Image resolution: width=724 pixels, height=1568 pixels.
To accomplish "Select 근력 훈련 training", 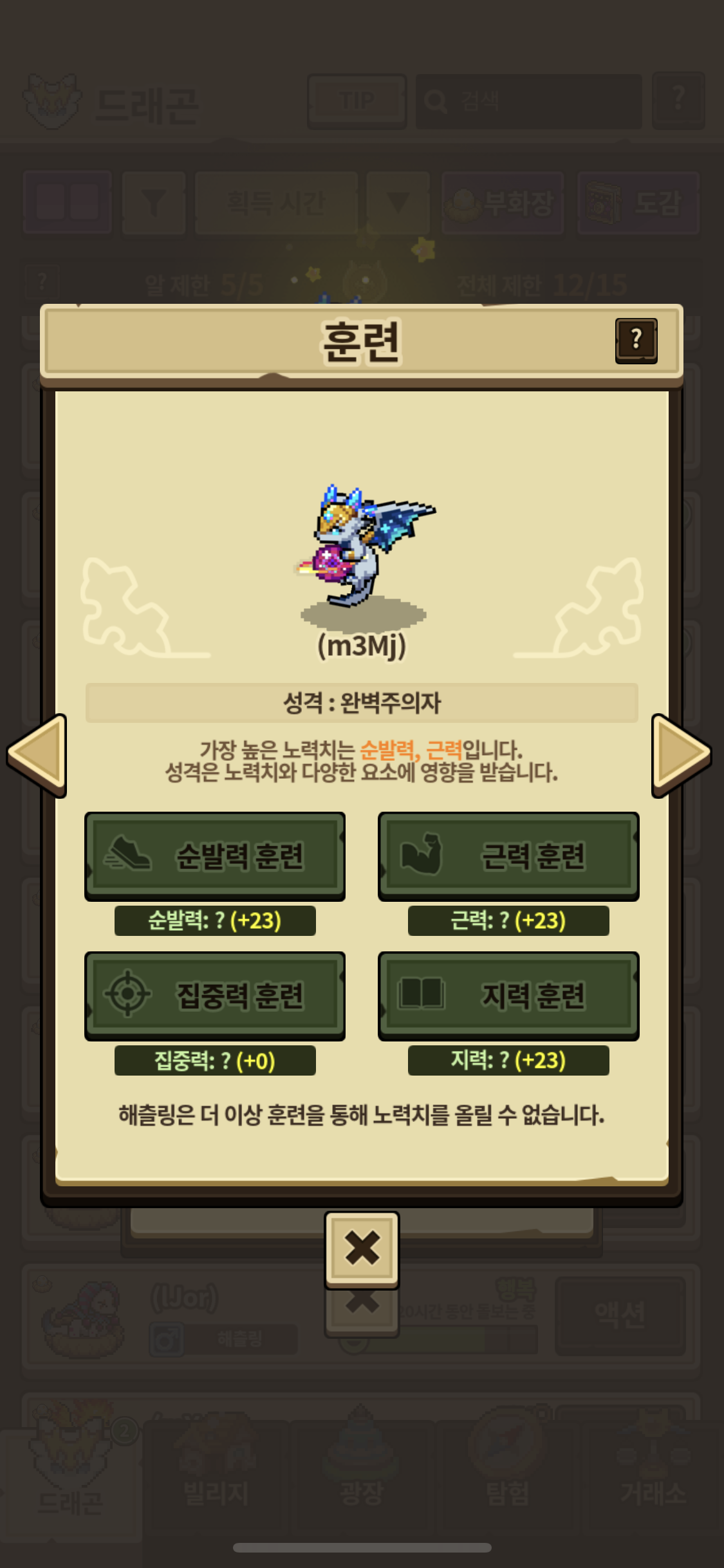I will pos(508,855).
